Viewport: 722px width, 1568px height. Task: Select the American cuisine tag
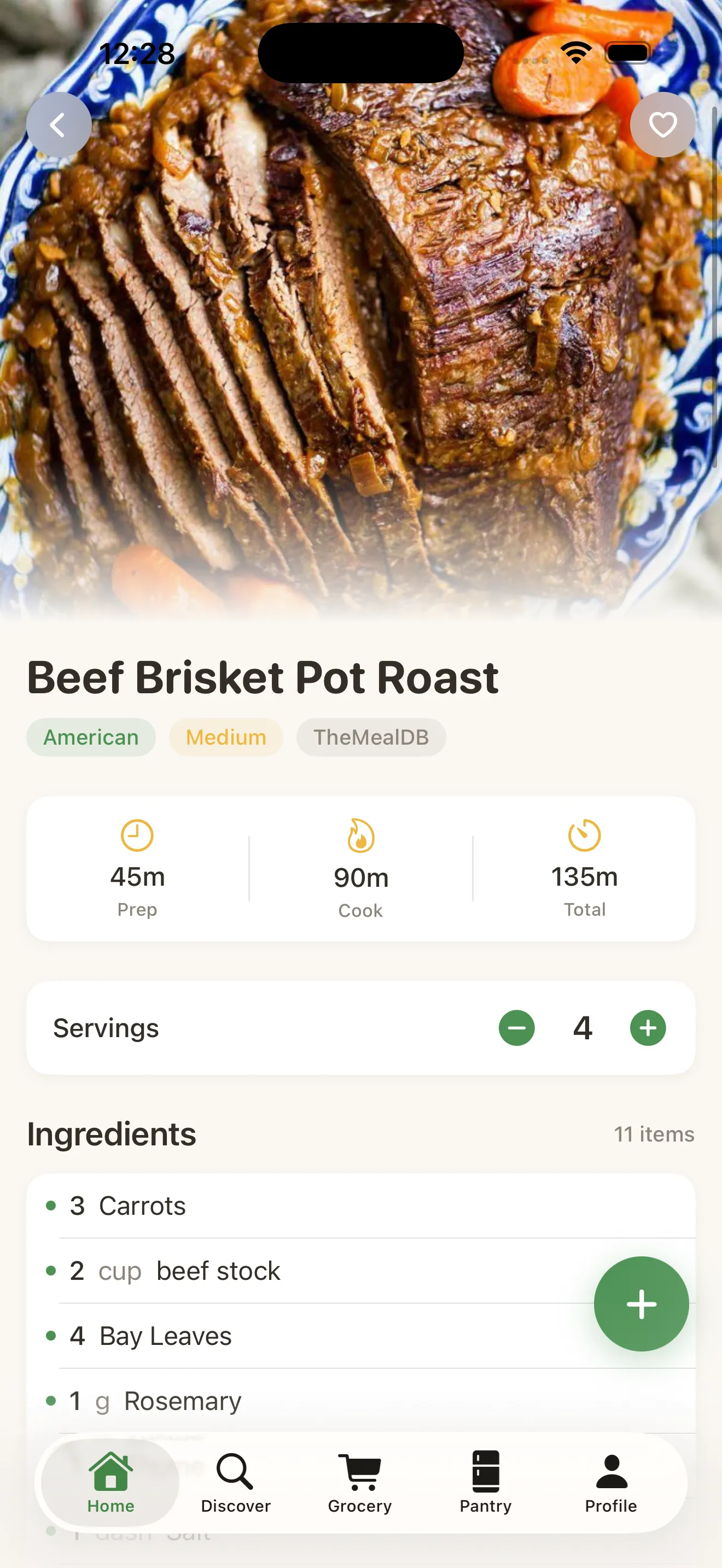click(91, 737)
